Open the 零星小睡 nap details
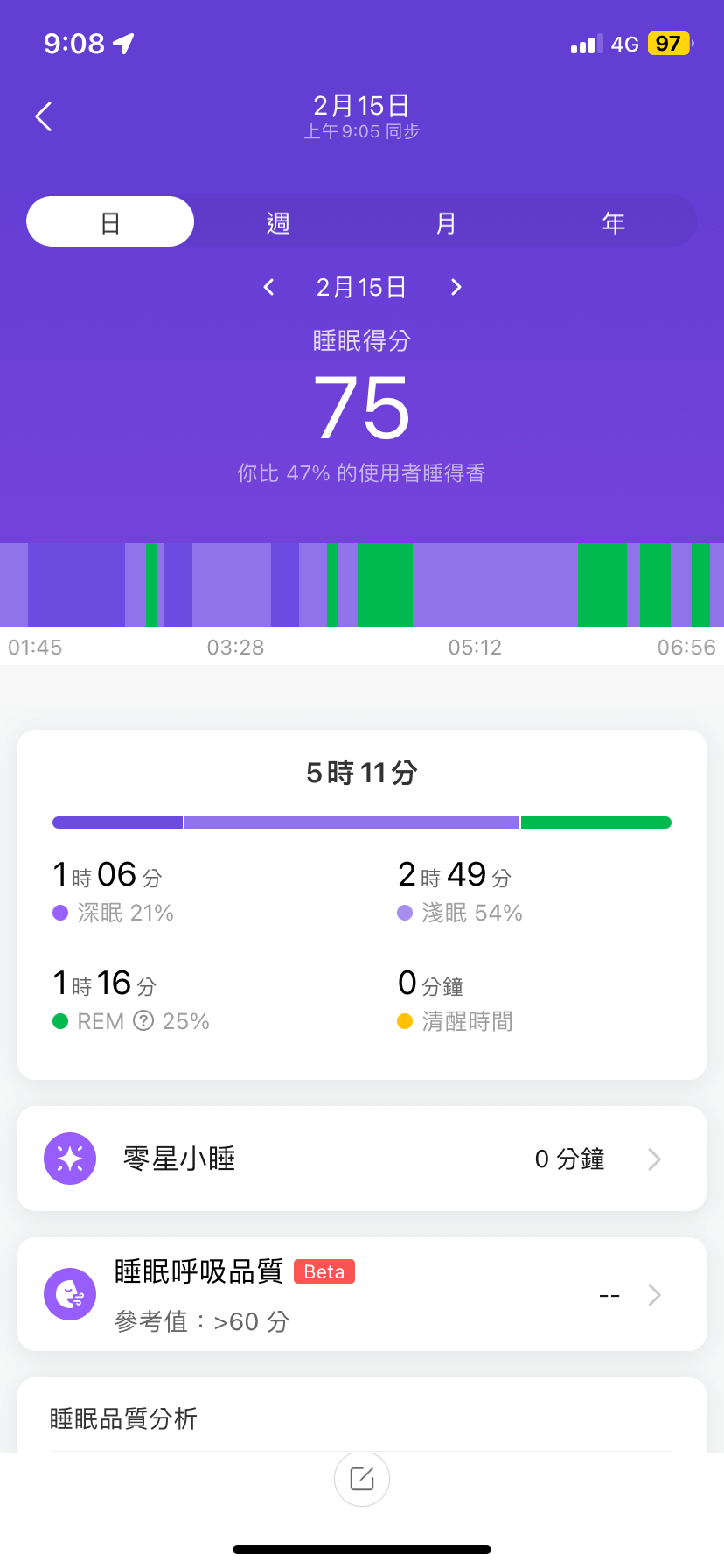The width and height of the screenshot is (724, 1568). 362,1158
